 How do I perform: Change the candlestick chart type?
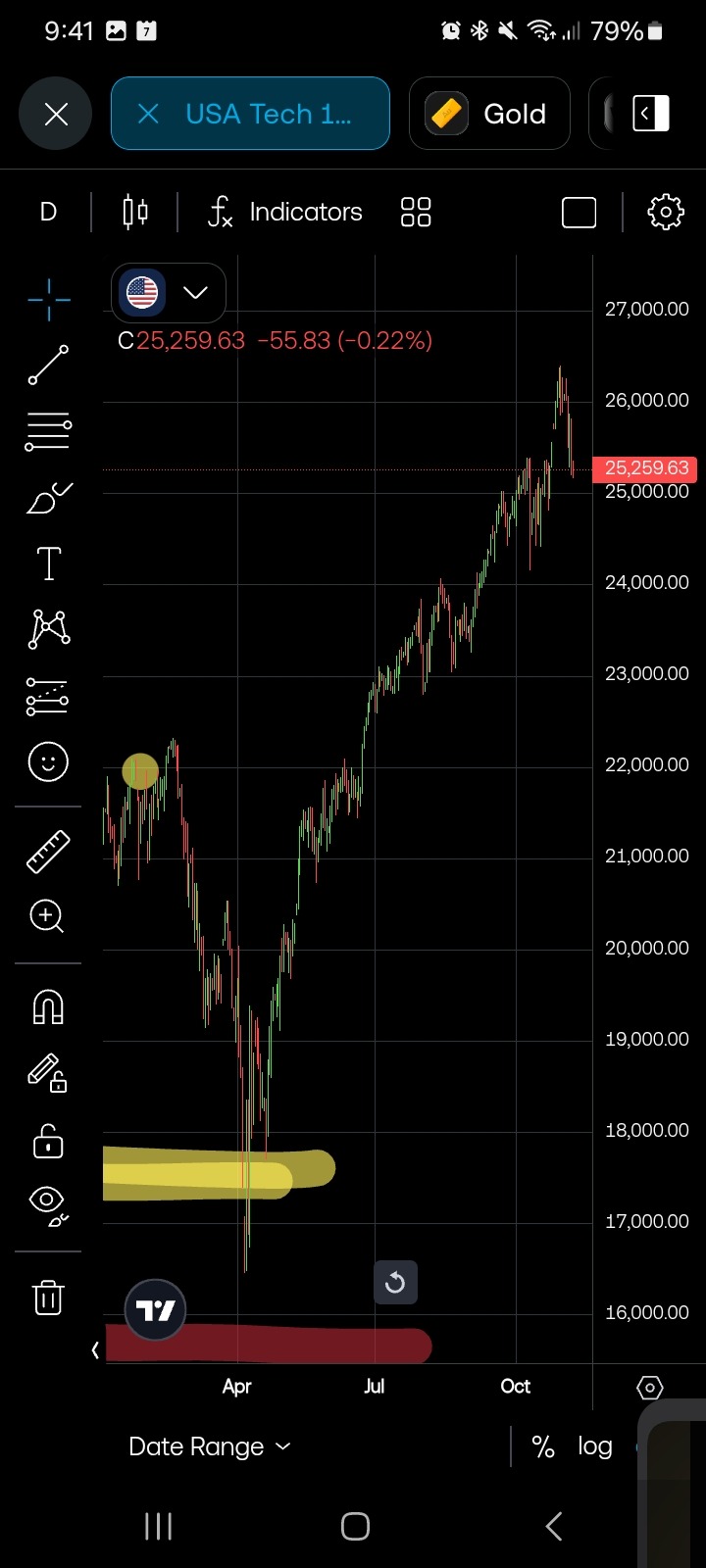135,212
